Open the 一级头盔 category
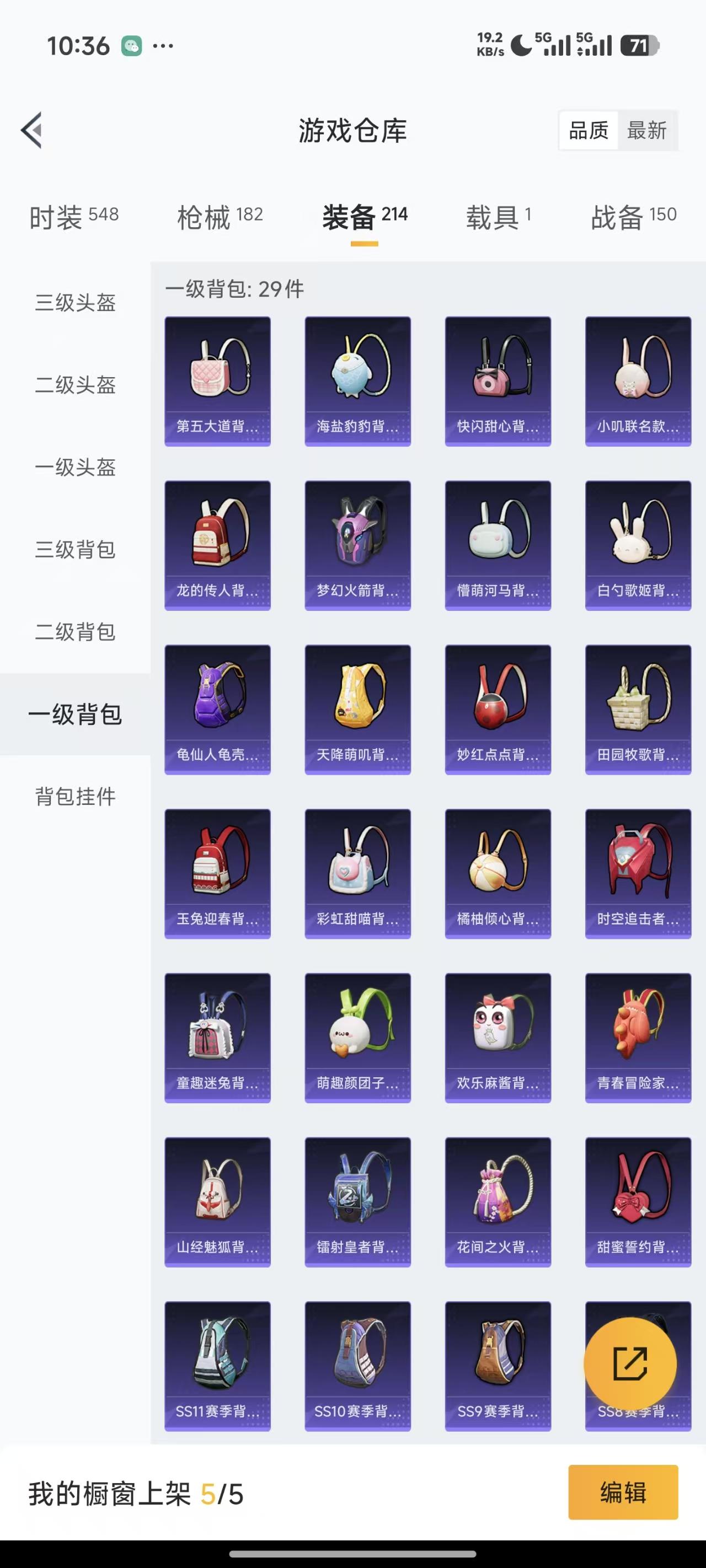This screenshot has width=706, height=1568. coord(74,468)
